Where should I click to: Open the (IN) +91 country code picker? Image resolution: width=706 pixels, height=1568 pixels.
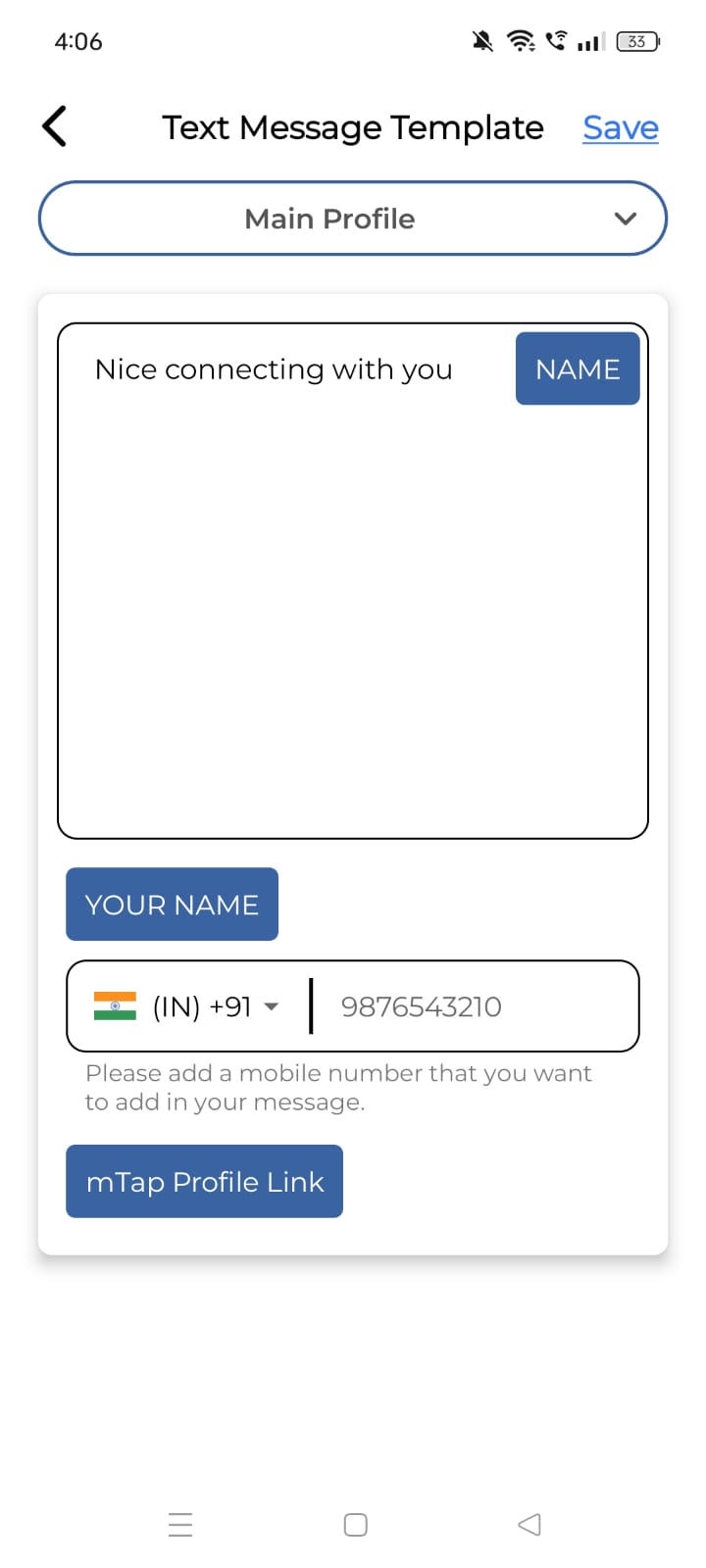click(x=188, y=1006)
